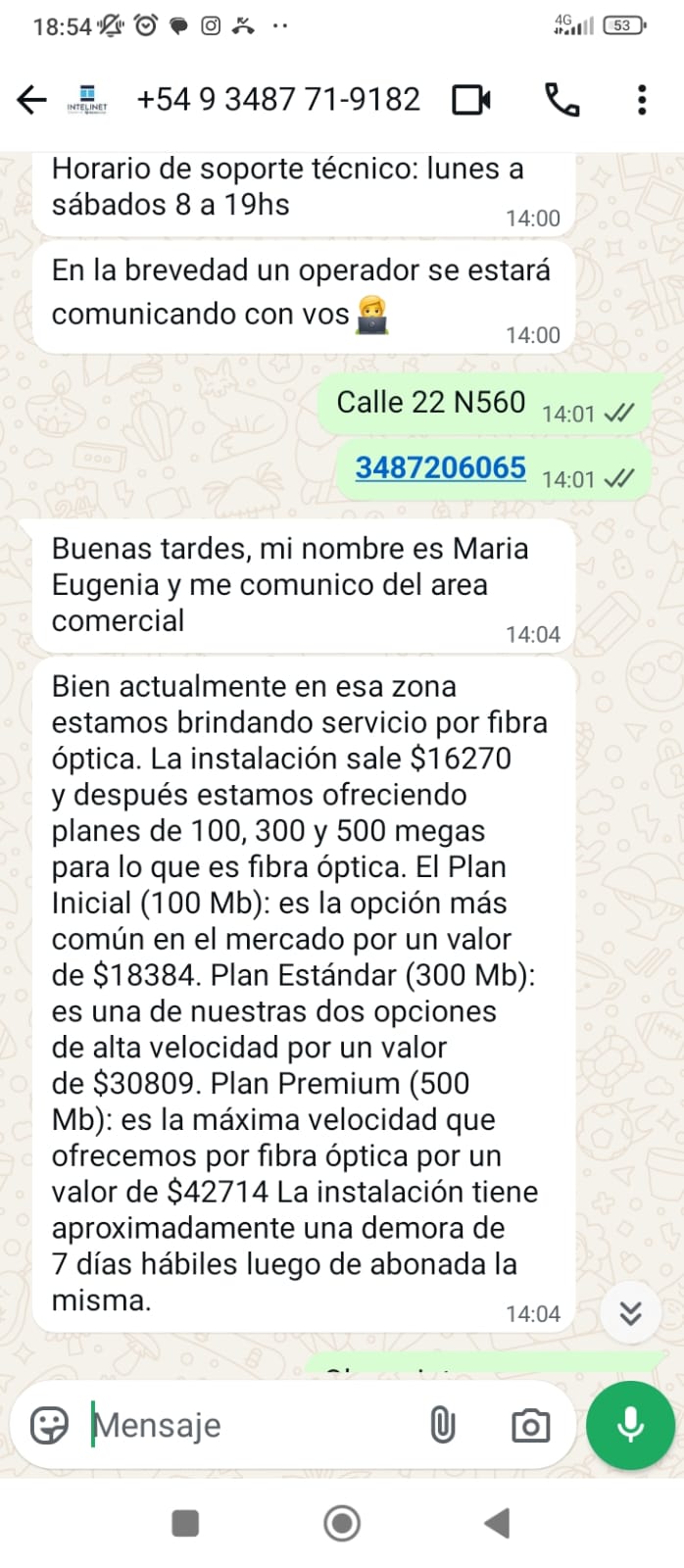Start a video call

click(470, 100)
